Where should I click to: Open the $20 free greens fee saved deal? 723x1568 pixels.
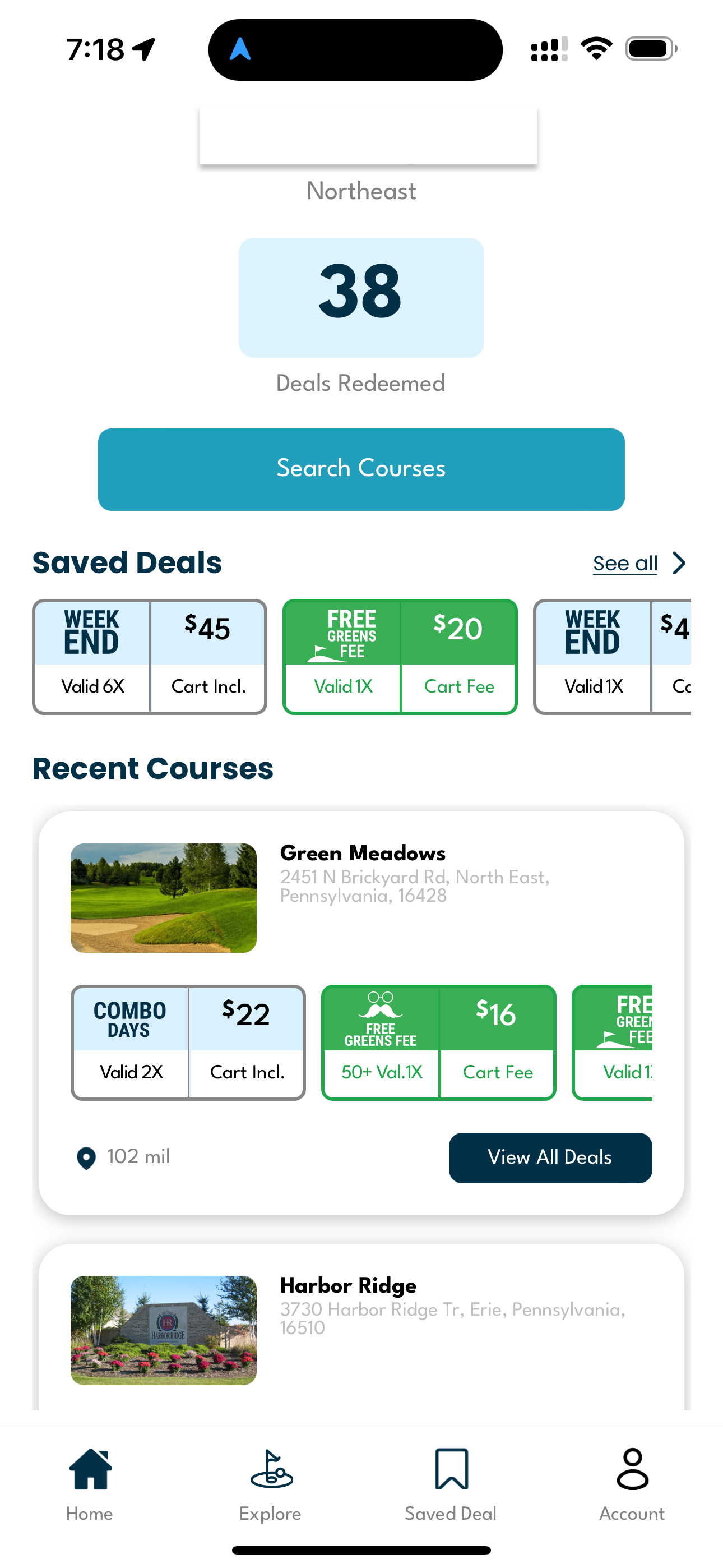pos(400,657)
